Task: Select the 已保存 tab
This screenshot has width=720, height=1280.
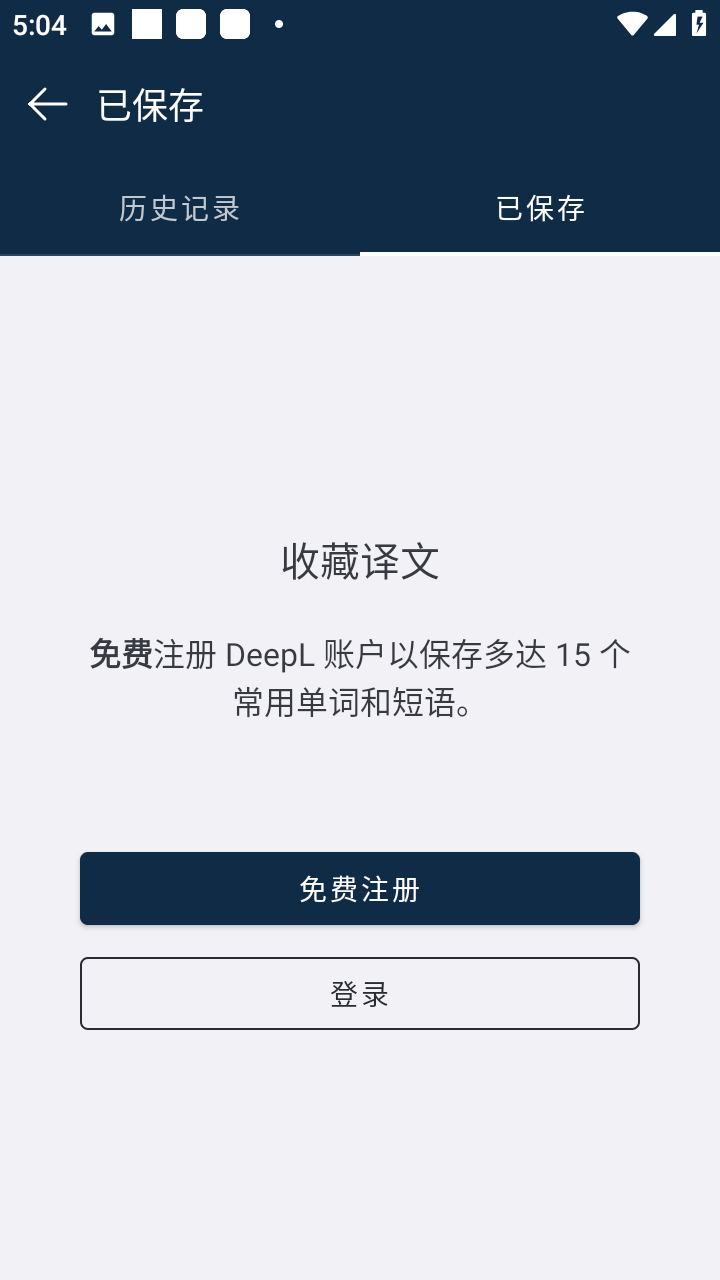Action: click(x=540, y=209)
